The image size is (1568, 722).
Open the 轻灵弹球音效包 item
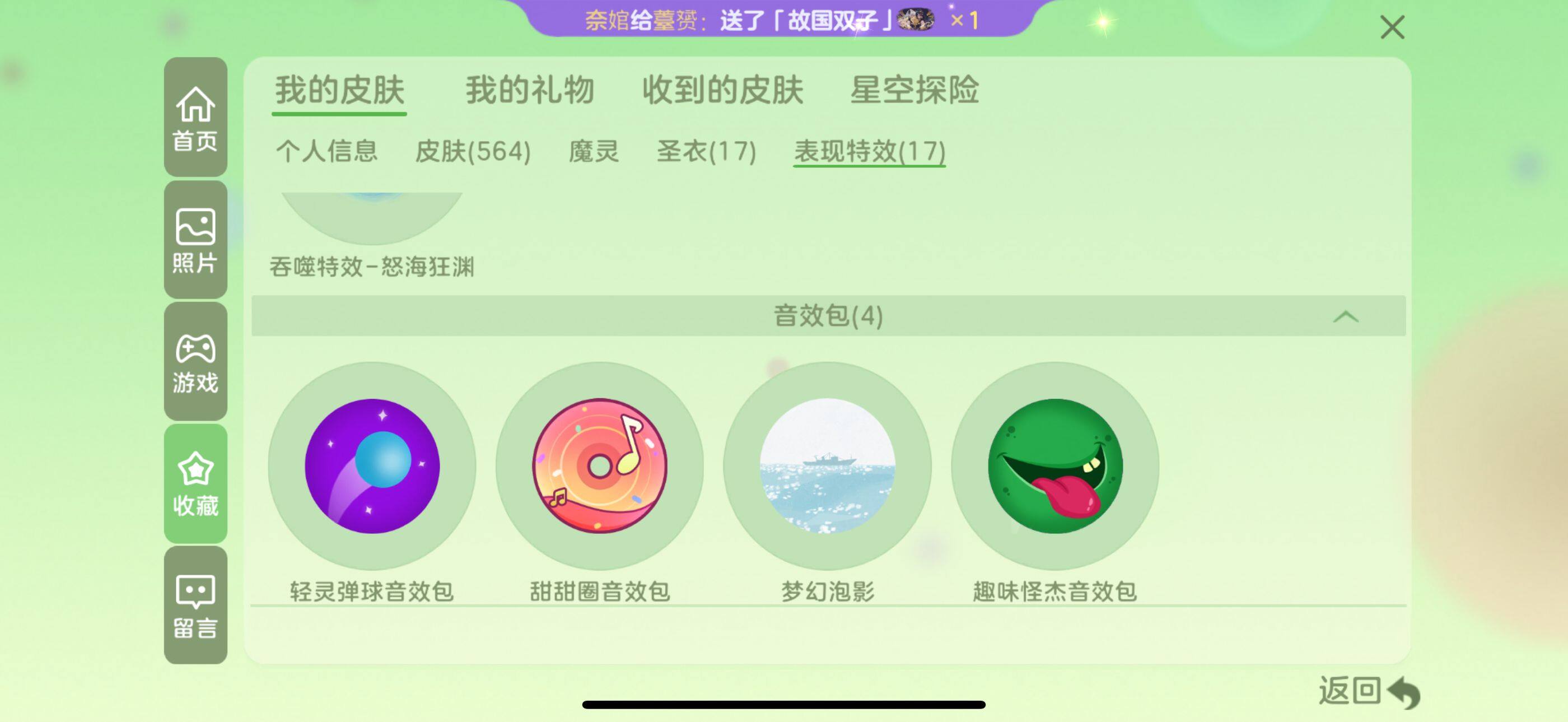point(372,467)
